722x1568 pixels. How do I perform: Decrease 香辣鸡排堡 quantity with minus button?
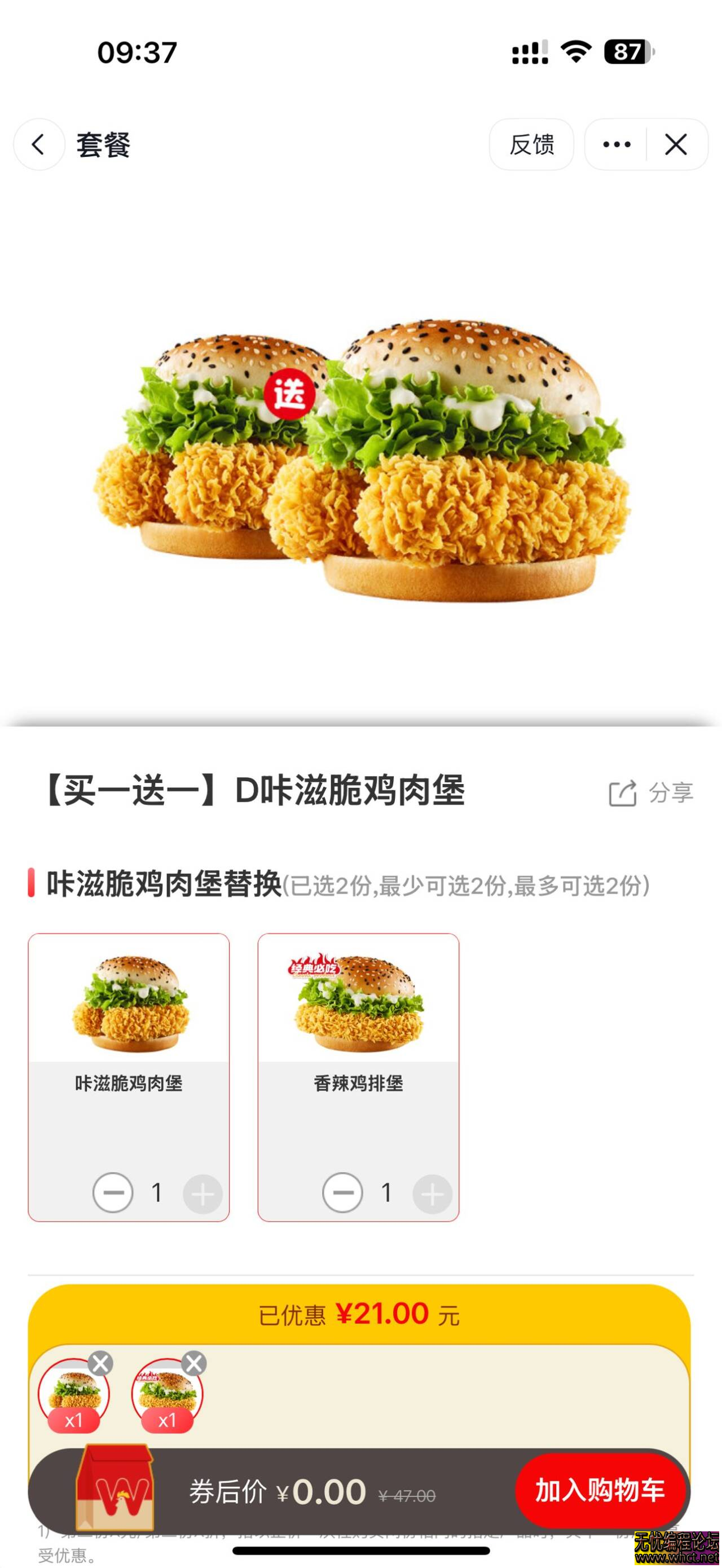[x=343, y=1193]
